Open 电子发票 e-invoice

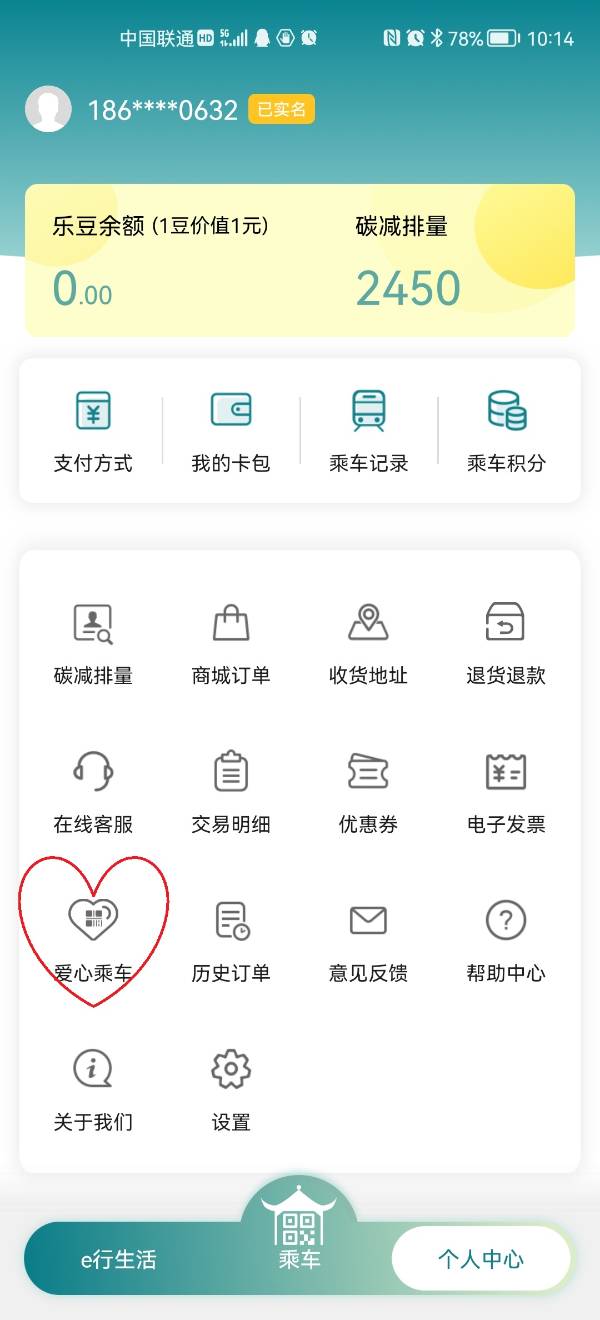coord(507,793)
